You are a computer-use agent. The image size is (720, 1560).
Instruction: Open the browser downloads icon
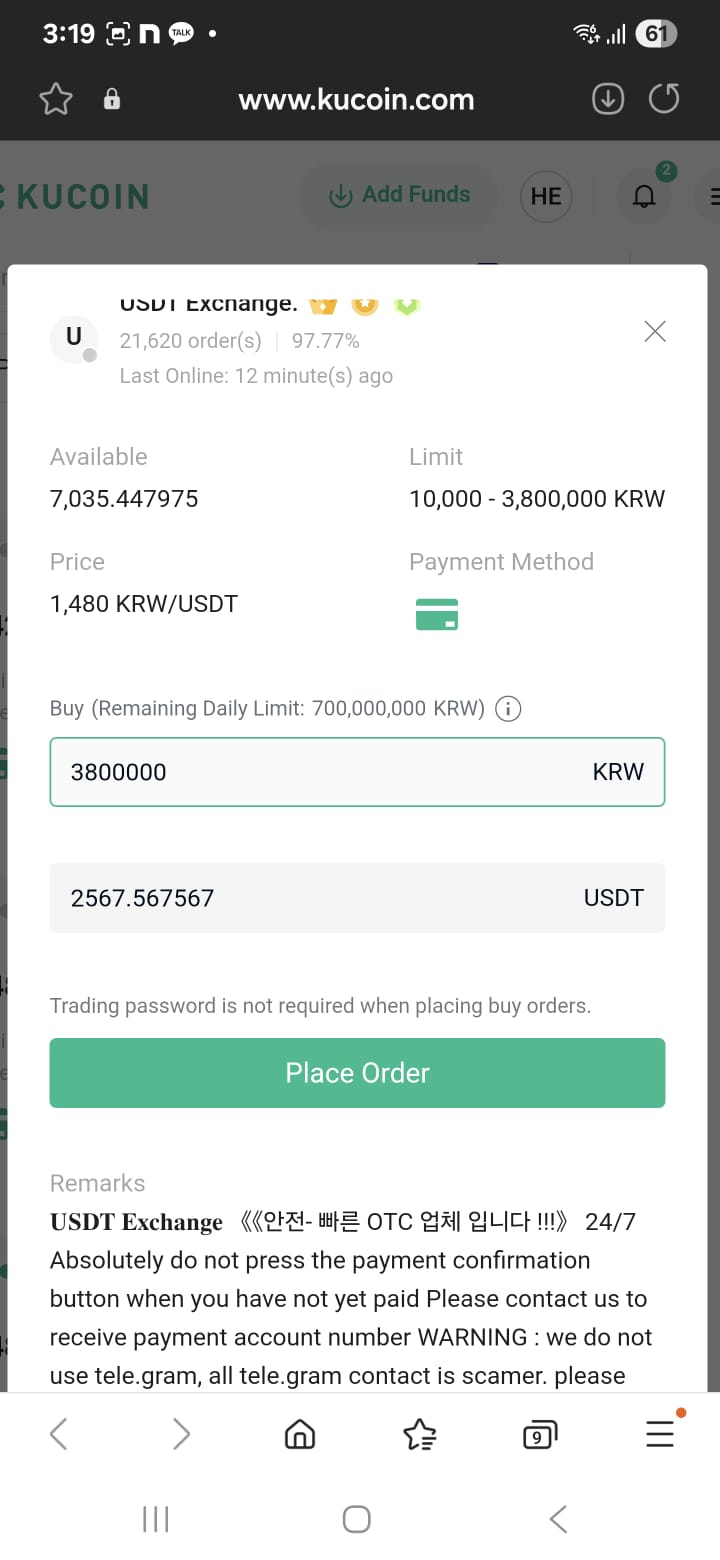coord(608,99)
